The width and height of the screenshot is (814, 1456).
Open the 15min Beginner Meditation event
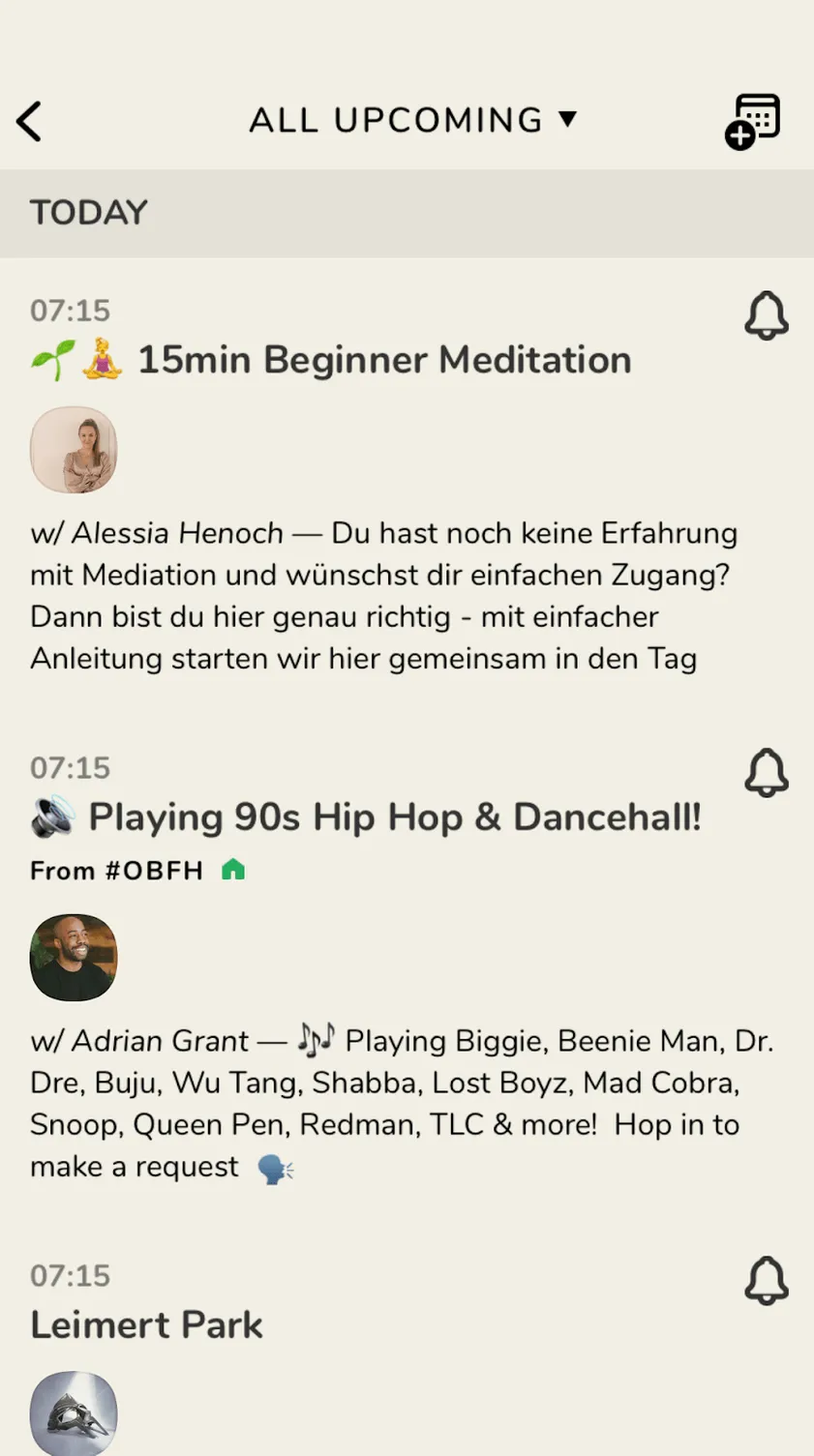[x=383, y=360]
